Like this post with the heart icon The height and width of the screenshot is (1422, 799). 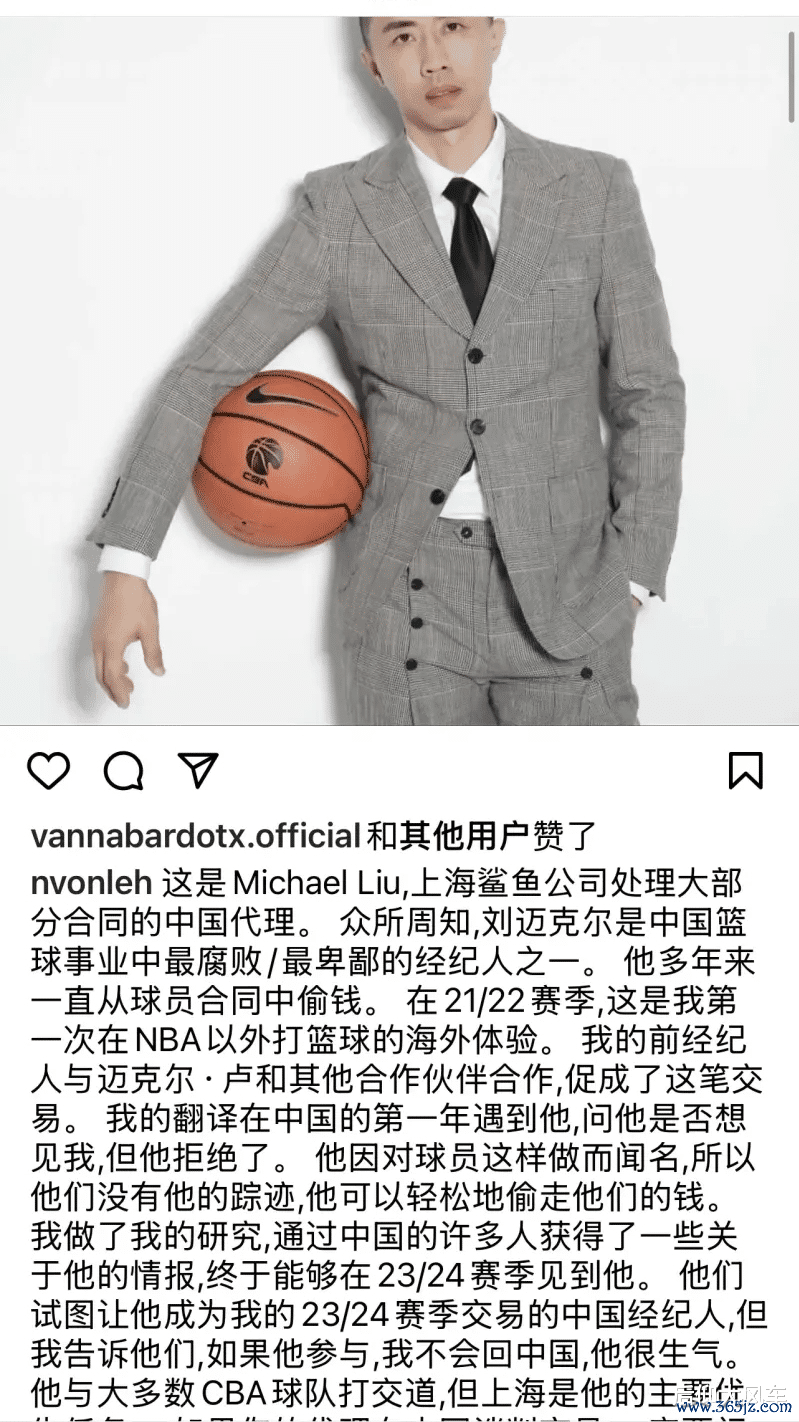[48, 771]
